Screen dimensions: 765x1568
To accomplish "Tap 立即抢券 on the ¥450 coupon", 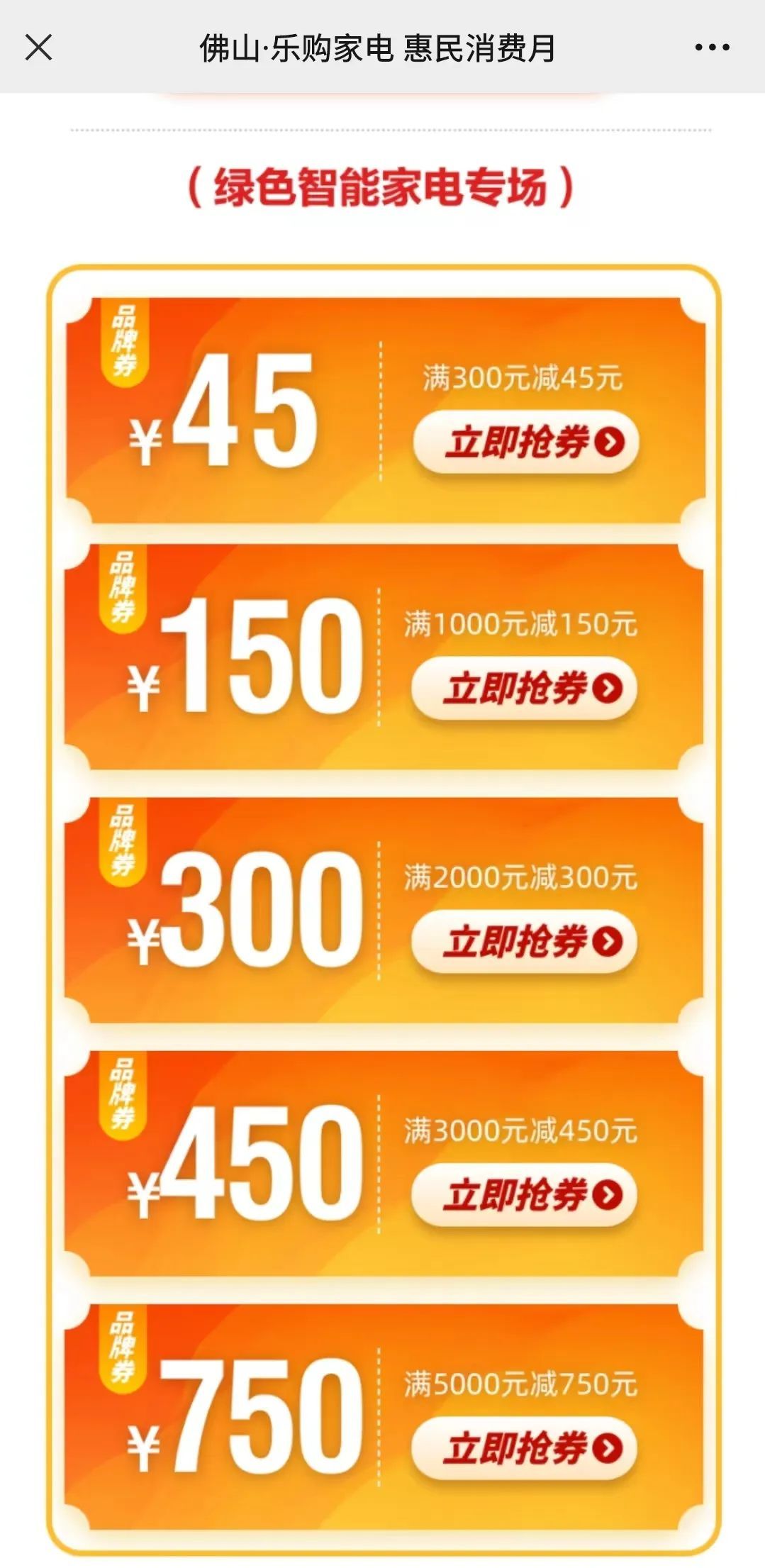I will coord(525,1195).
